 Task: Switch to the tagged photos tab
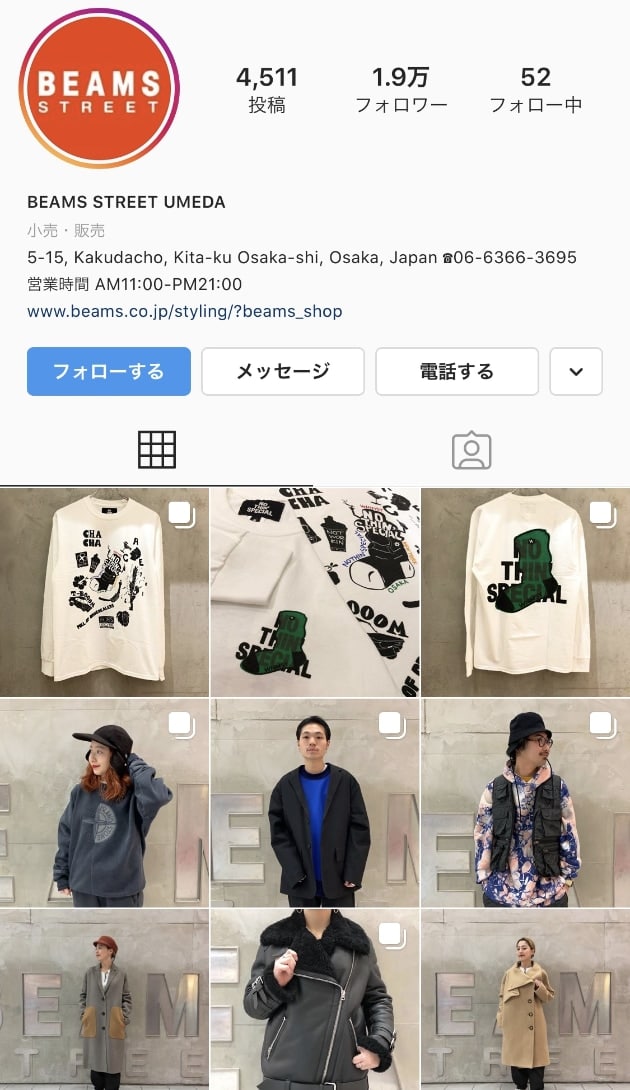(x=471, y=450)
